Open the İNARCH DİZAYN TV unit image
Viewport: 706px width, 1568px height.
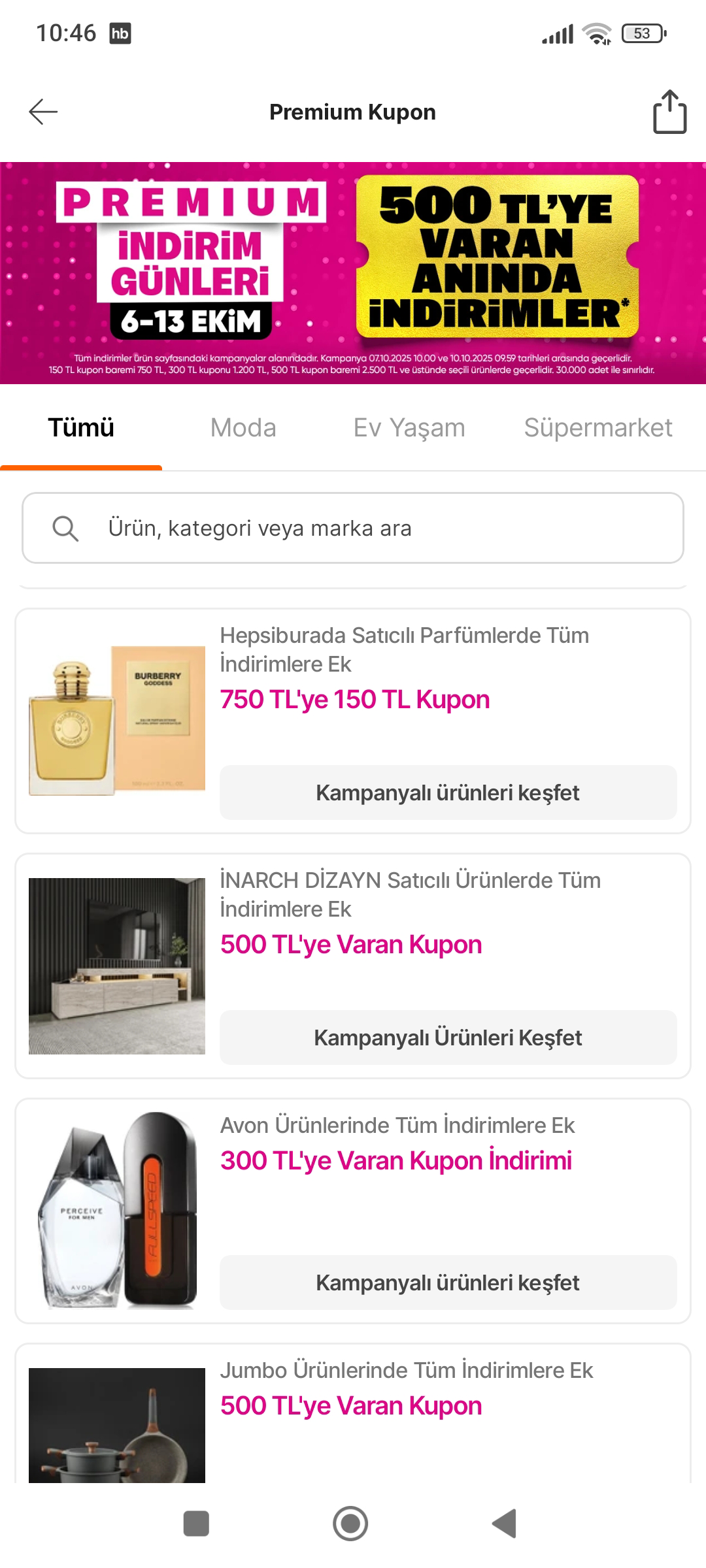117,966
